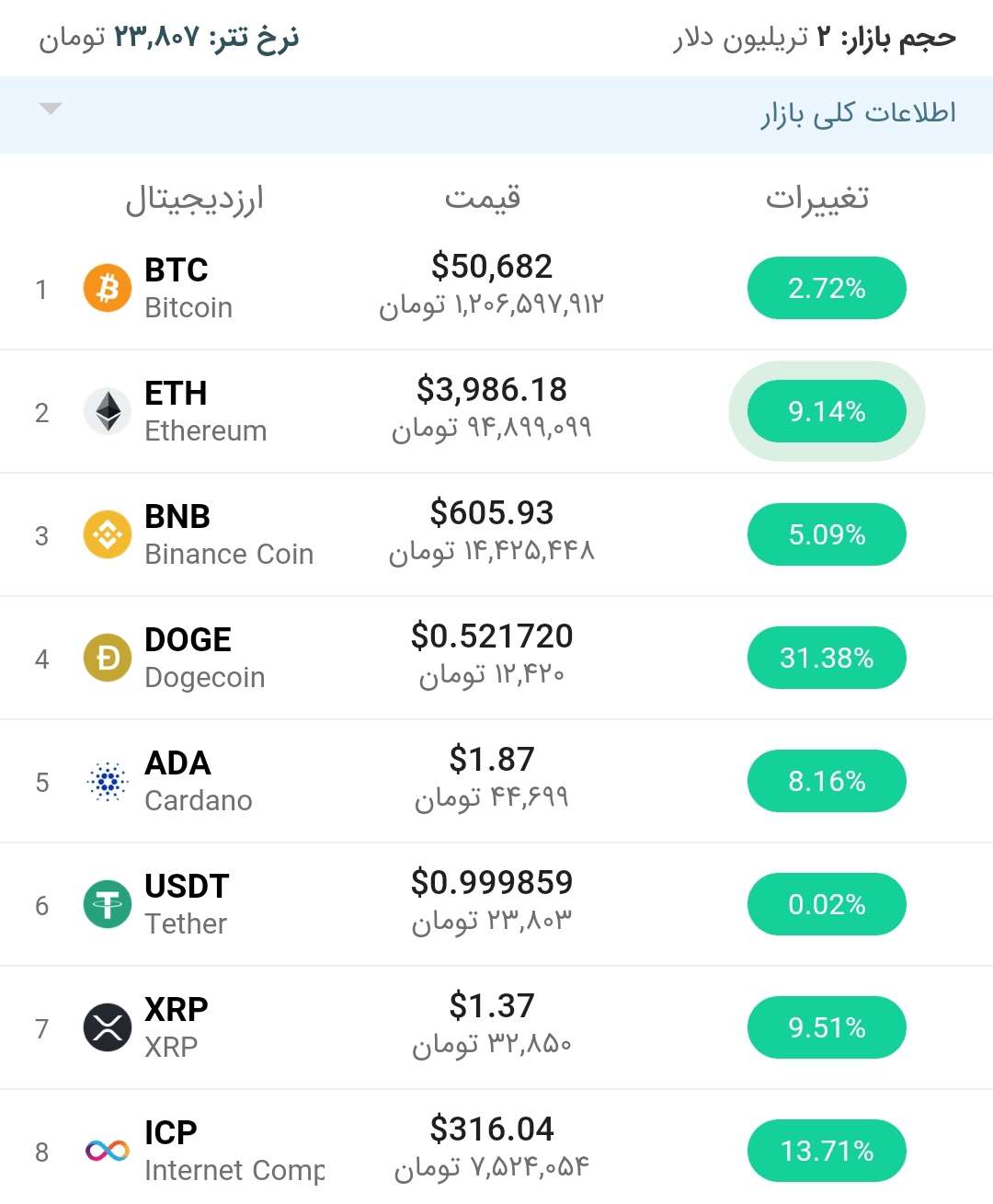
Task: Select the Bitcoin (BTC) logo icon
Action: pos(107,288)
